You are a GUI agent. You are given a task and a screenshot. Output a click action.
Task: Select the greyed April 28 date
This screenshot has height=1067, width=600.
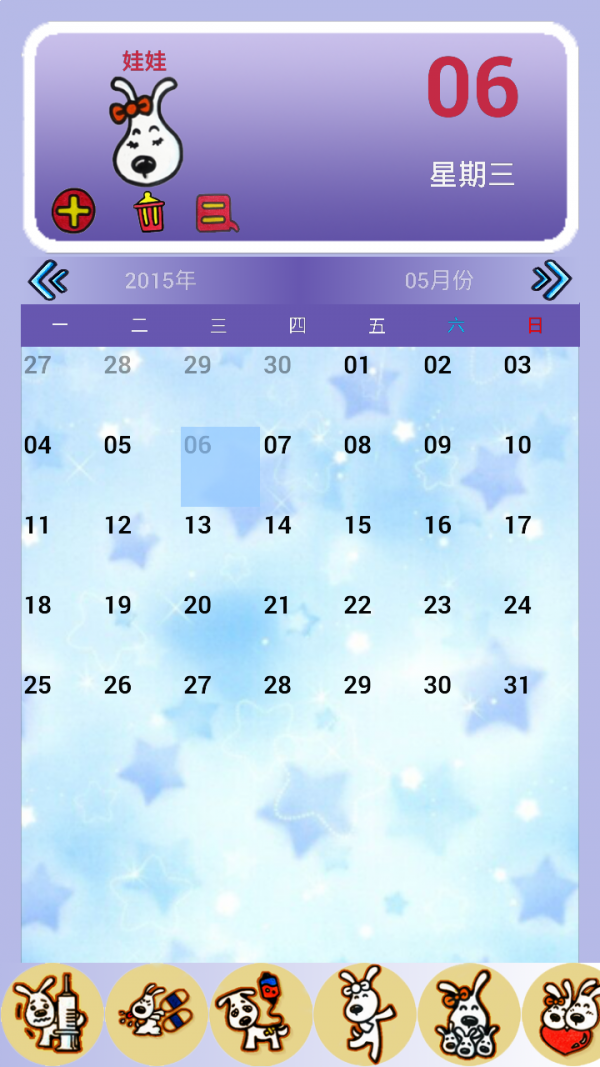[118, 365]
